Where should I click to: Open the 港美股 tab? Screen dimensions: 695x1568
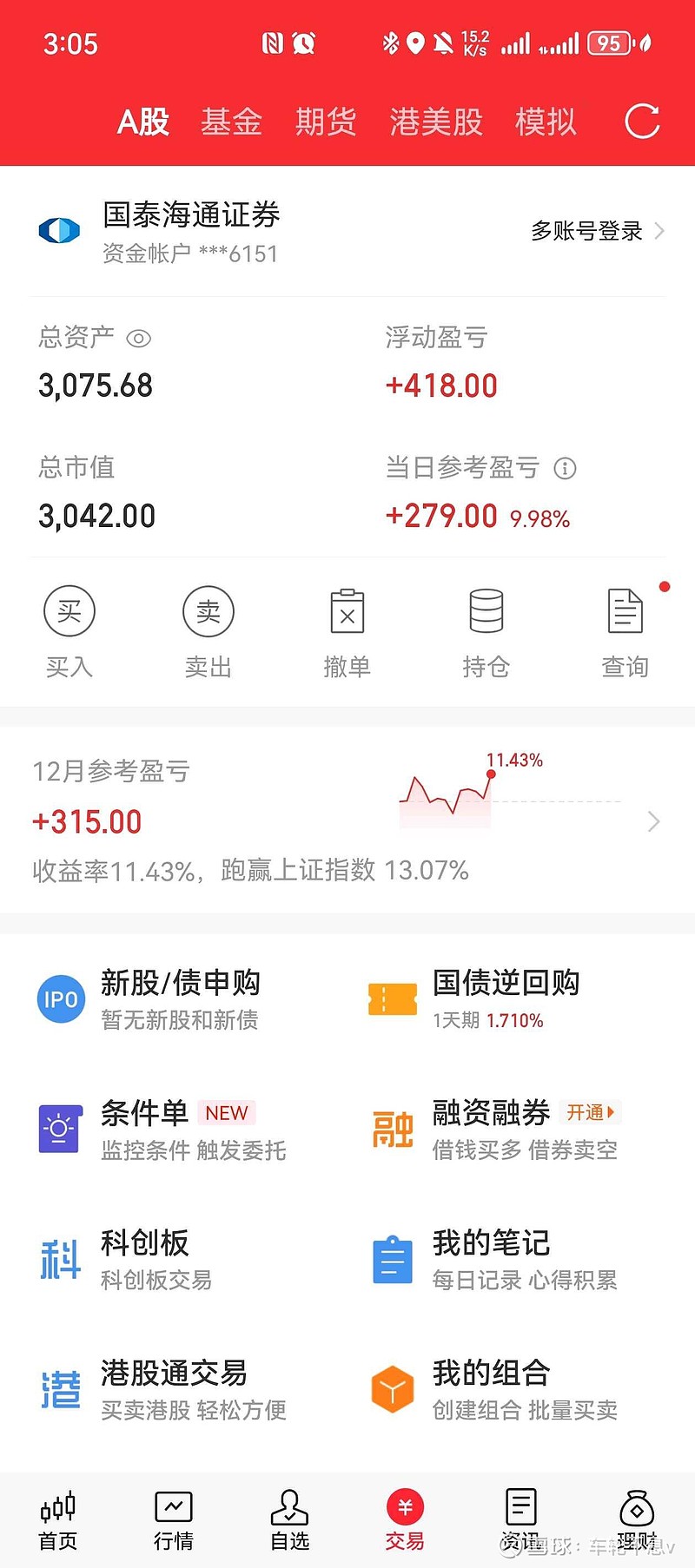[435, 122]
